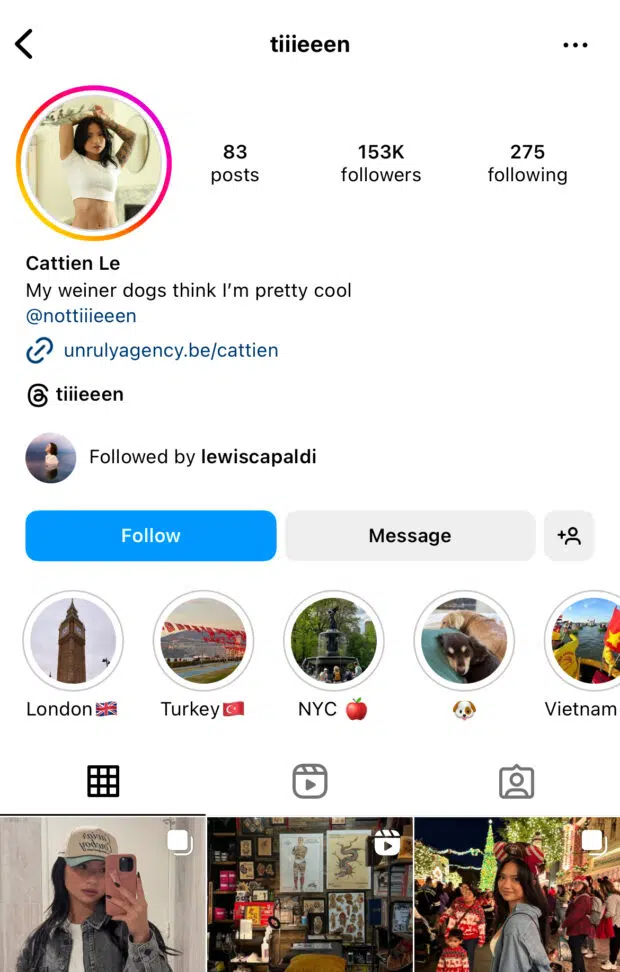Follow this account
The width and height of the screenshot is (620, 972).
pos(150,536)
